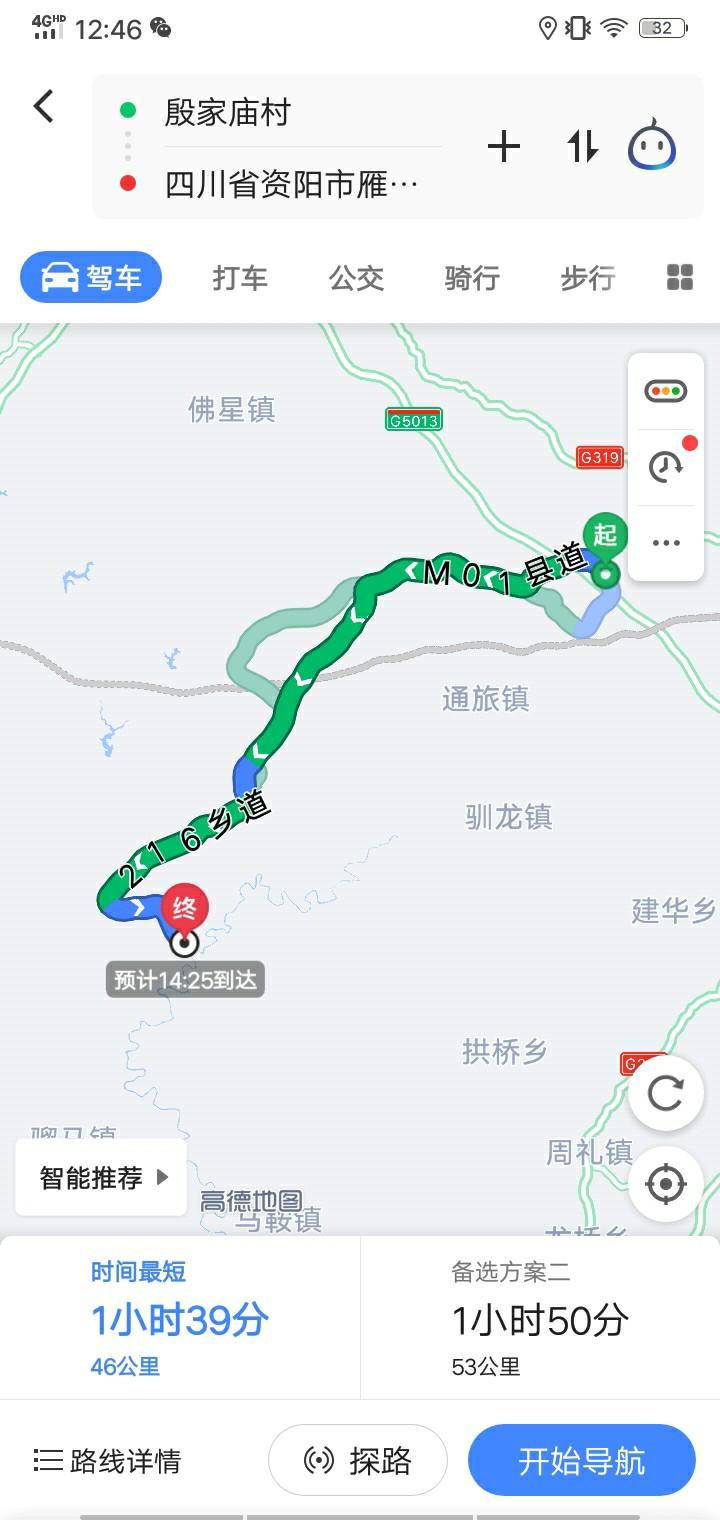Viewport: 720px width, 1520px height.
Task: Open more map options with the three dots
Action: tap(665, 543)
